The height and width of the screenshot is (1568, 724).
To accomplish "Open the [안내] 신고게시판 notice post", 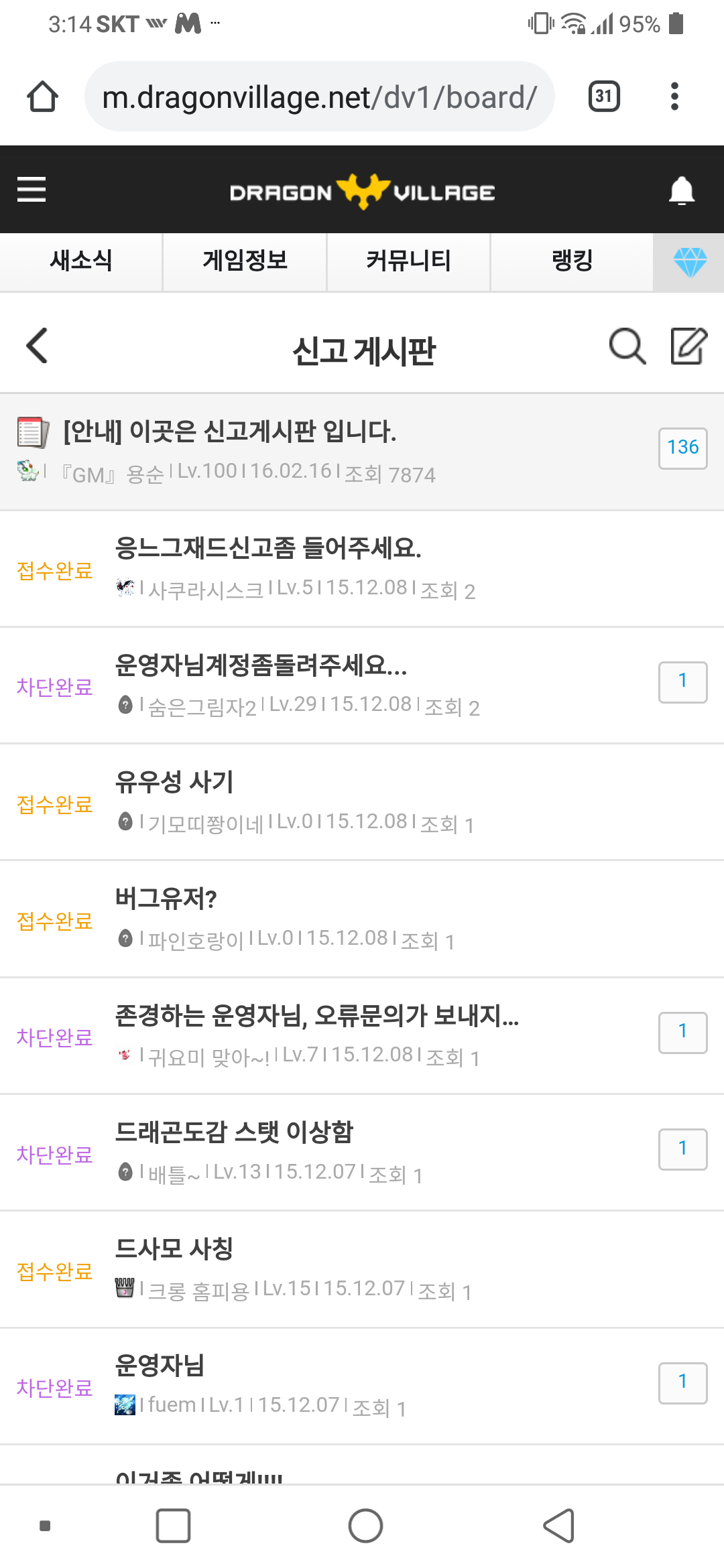I will coord(230,432).
